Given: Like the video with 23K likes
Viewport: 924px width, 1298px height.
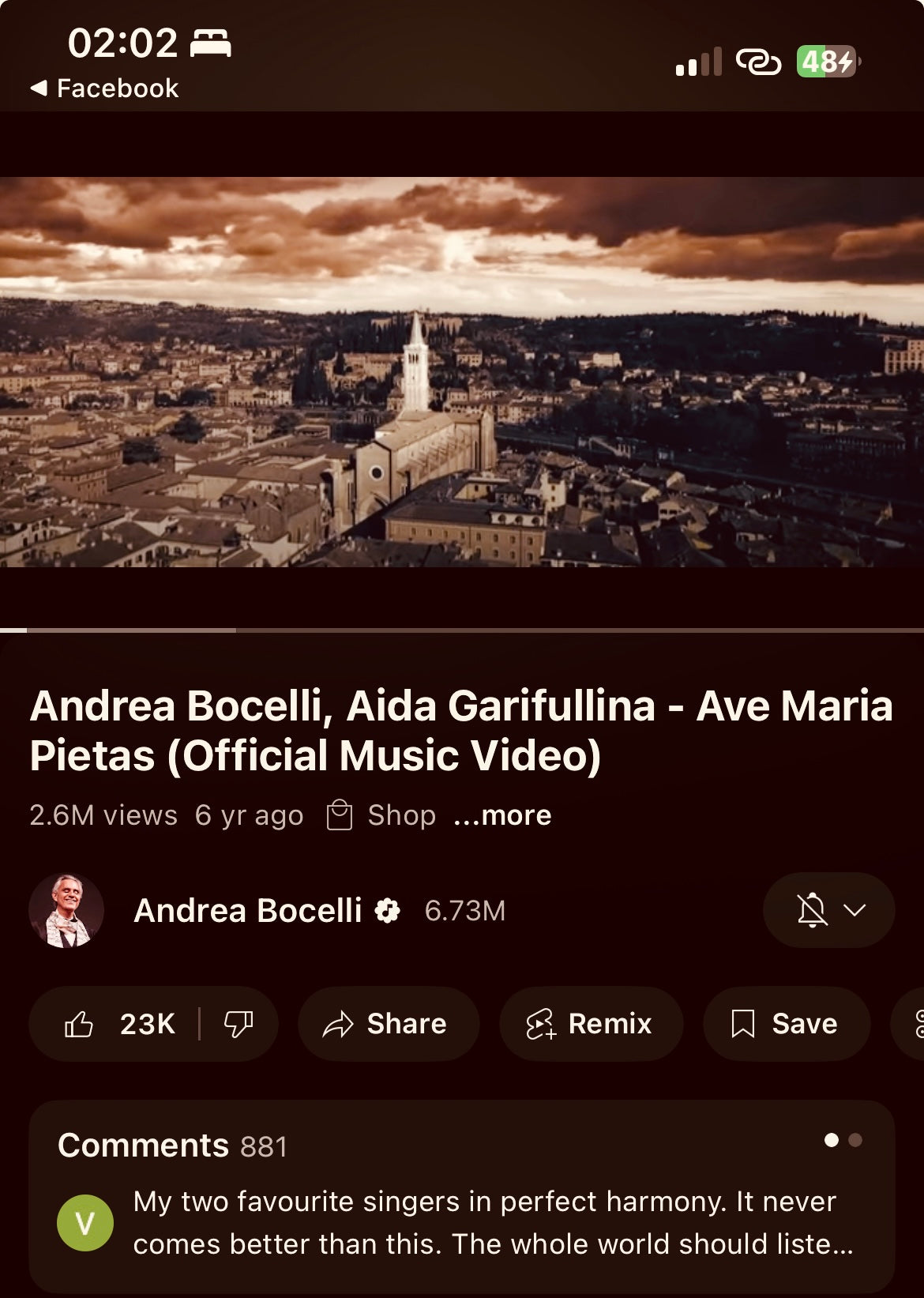Looking at the screenshot, I should click(118, 1024).
